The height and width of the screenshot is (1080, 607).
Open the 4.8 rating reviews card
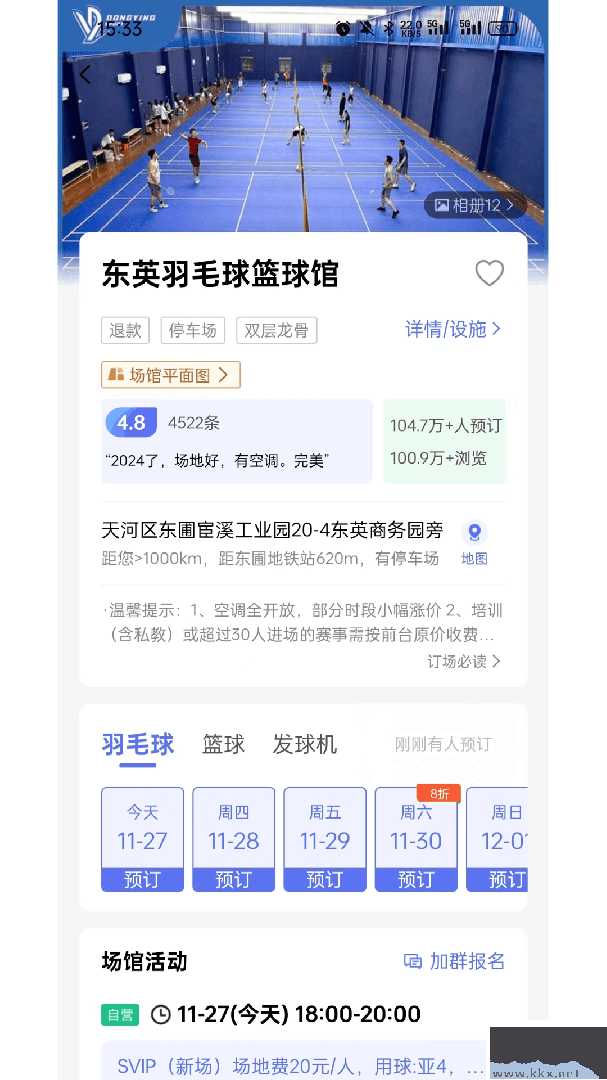pos(237,441)
